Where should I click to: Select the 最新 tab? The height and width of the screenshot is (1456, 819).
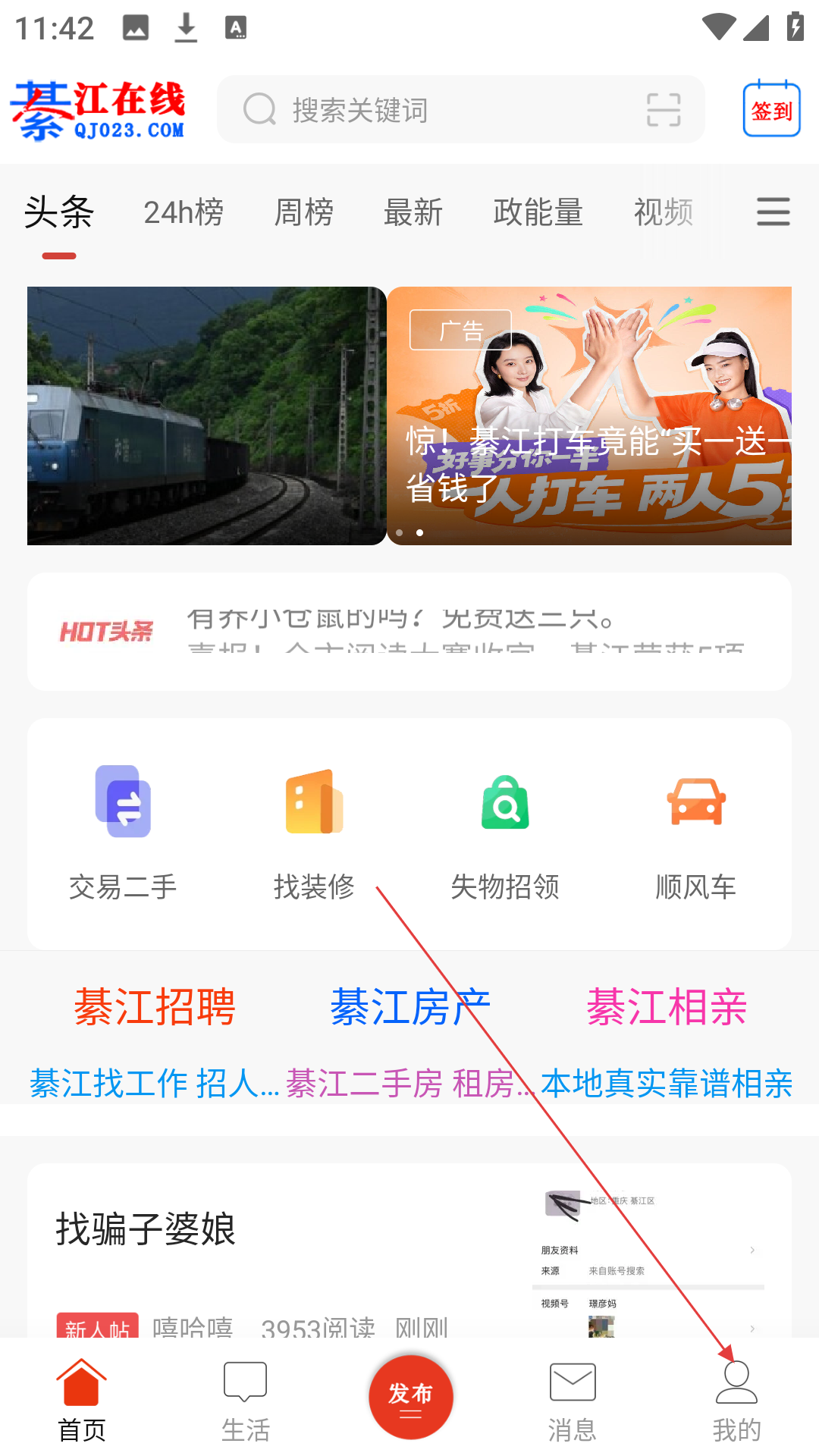click(413, 212)
